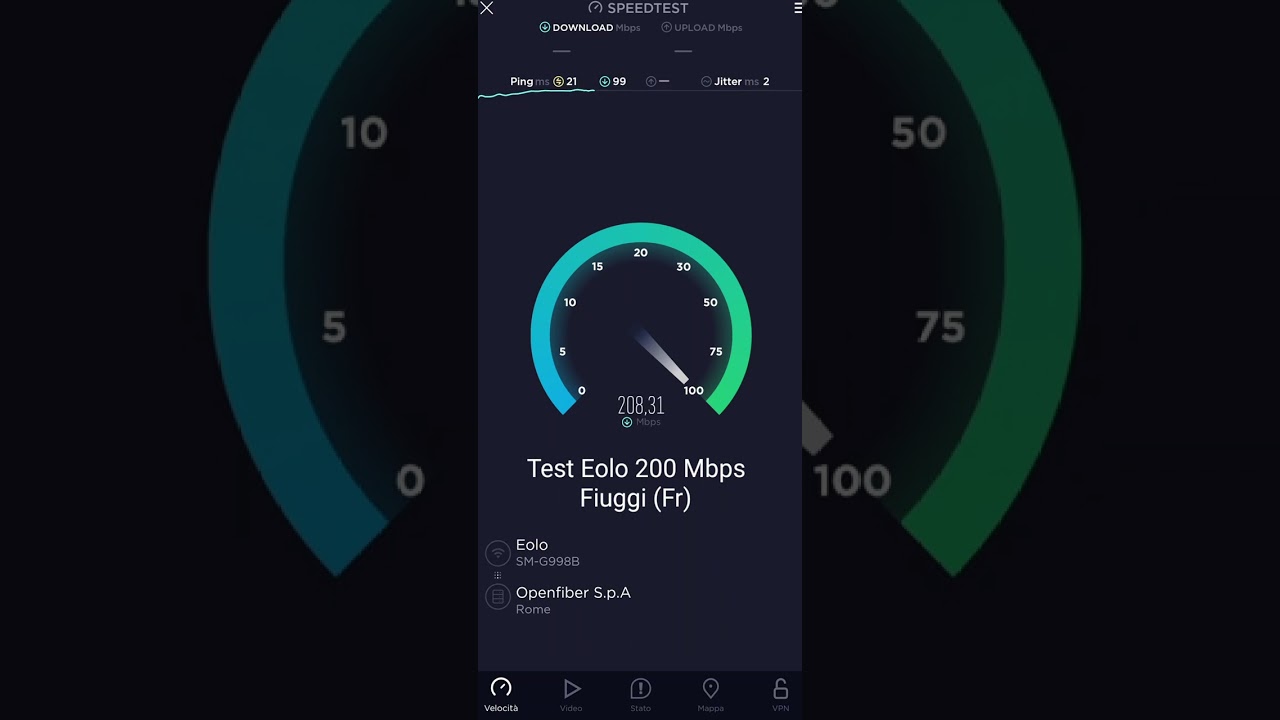Open the Video tab

tap(571, 694)
